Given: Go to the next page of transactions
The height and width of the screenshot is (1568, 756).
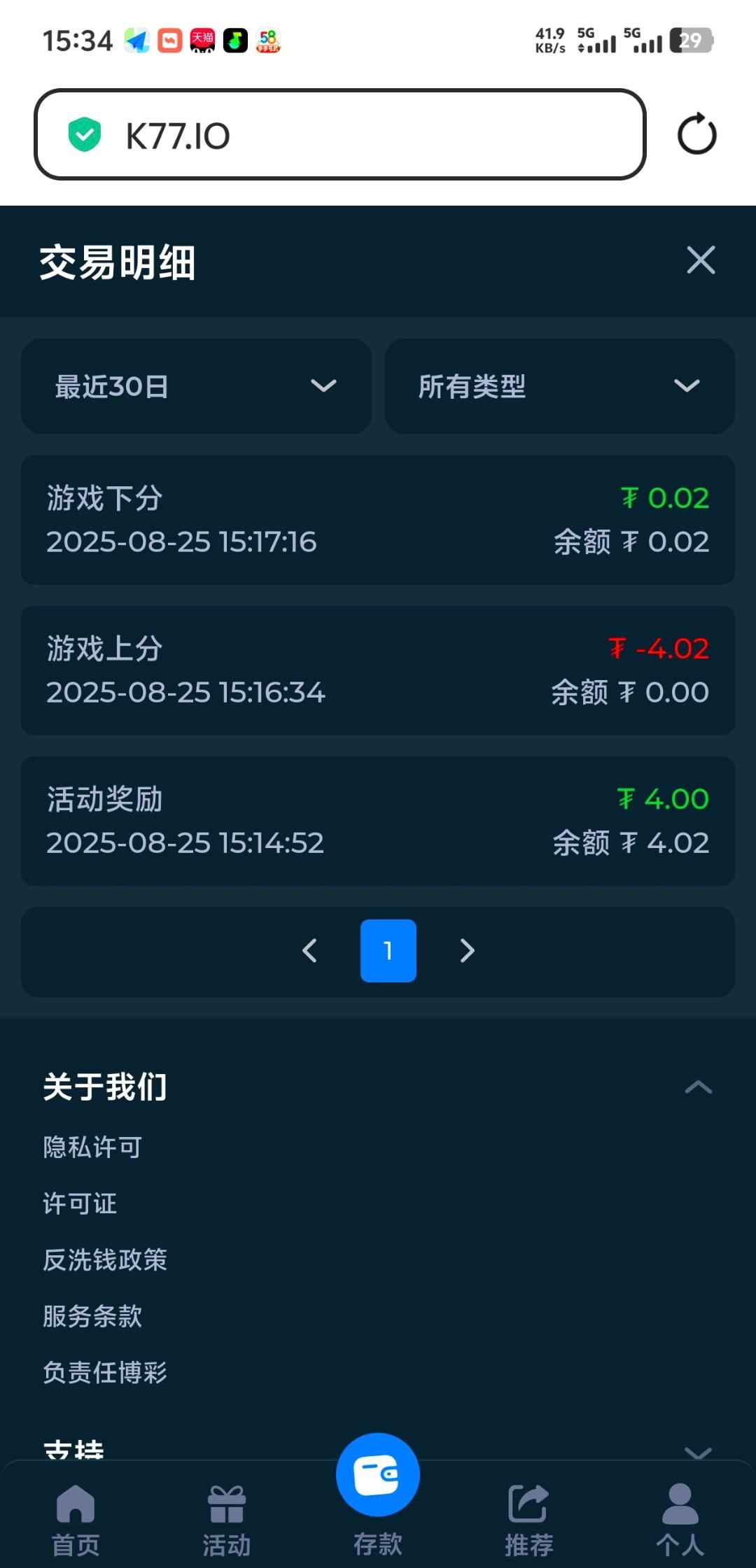Looking at the screenshot, I should coord(467,951).
